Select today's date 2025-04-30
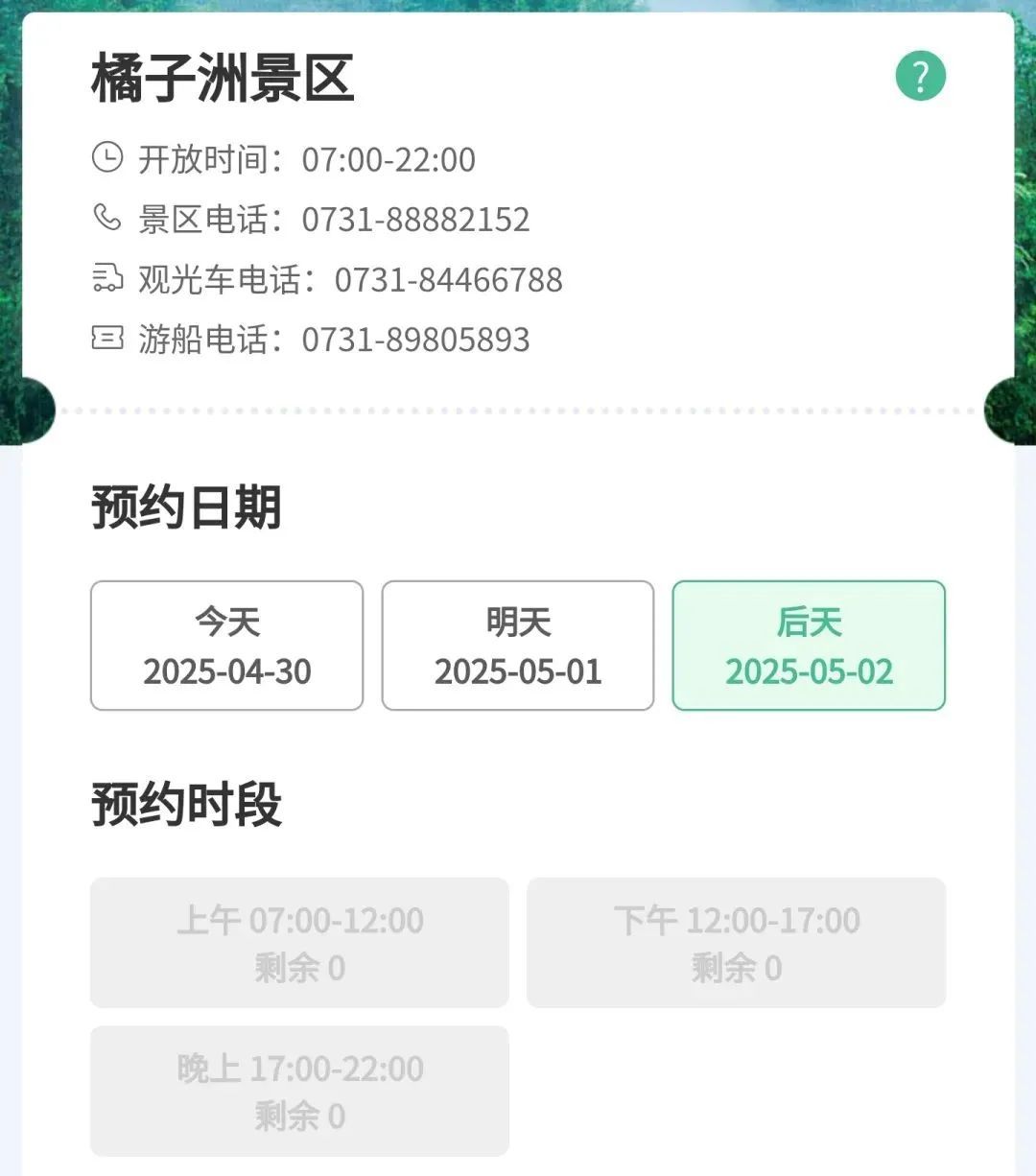The width and height of the screenshot is (1036, 1176). [x=226, y=646]
